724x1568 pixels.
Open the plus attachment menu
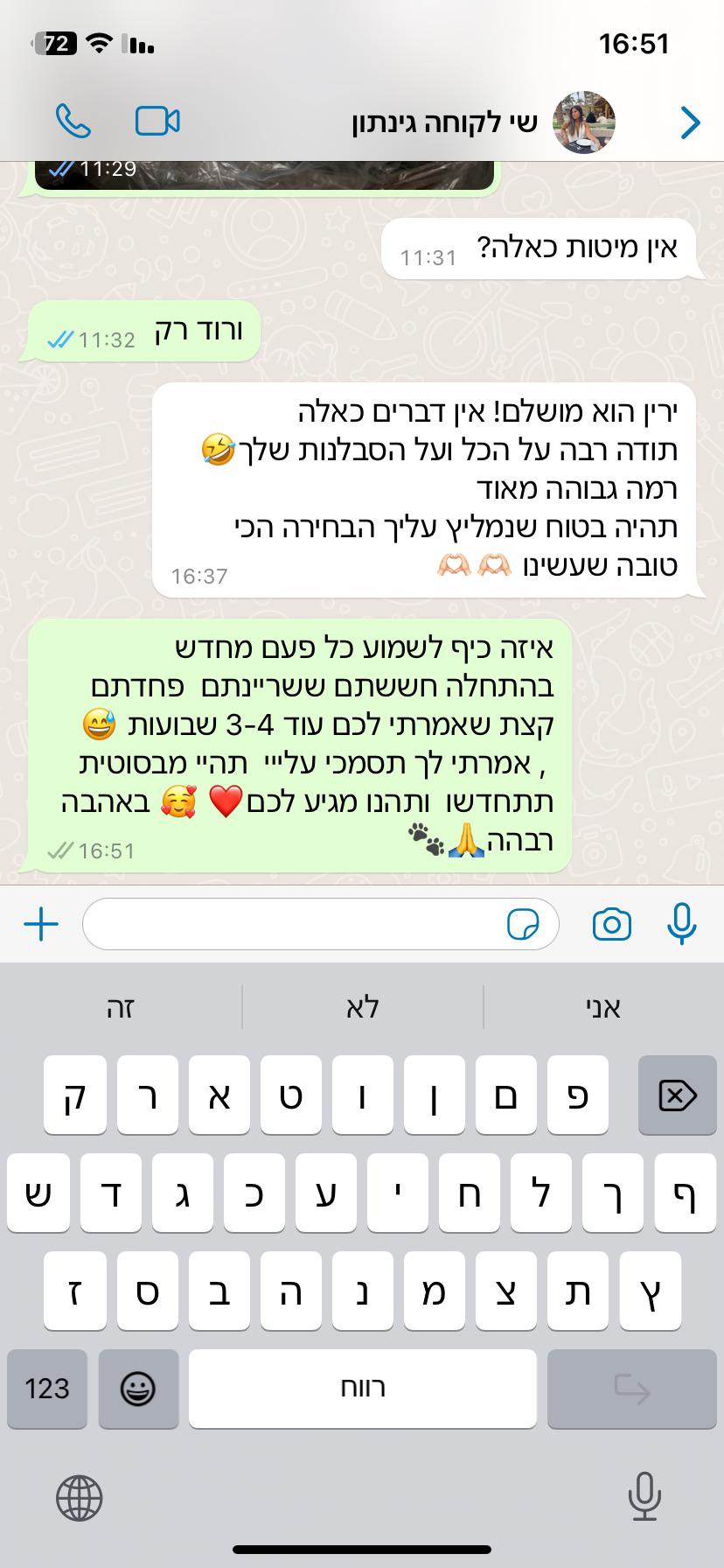[x=41, y=924]
